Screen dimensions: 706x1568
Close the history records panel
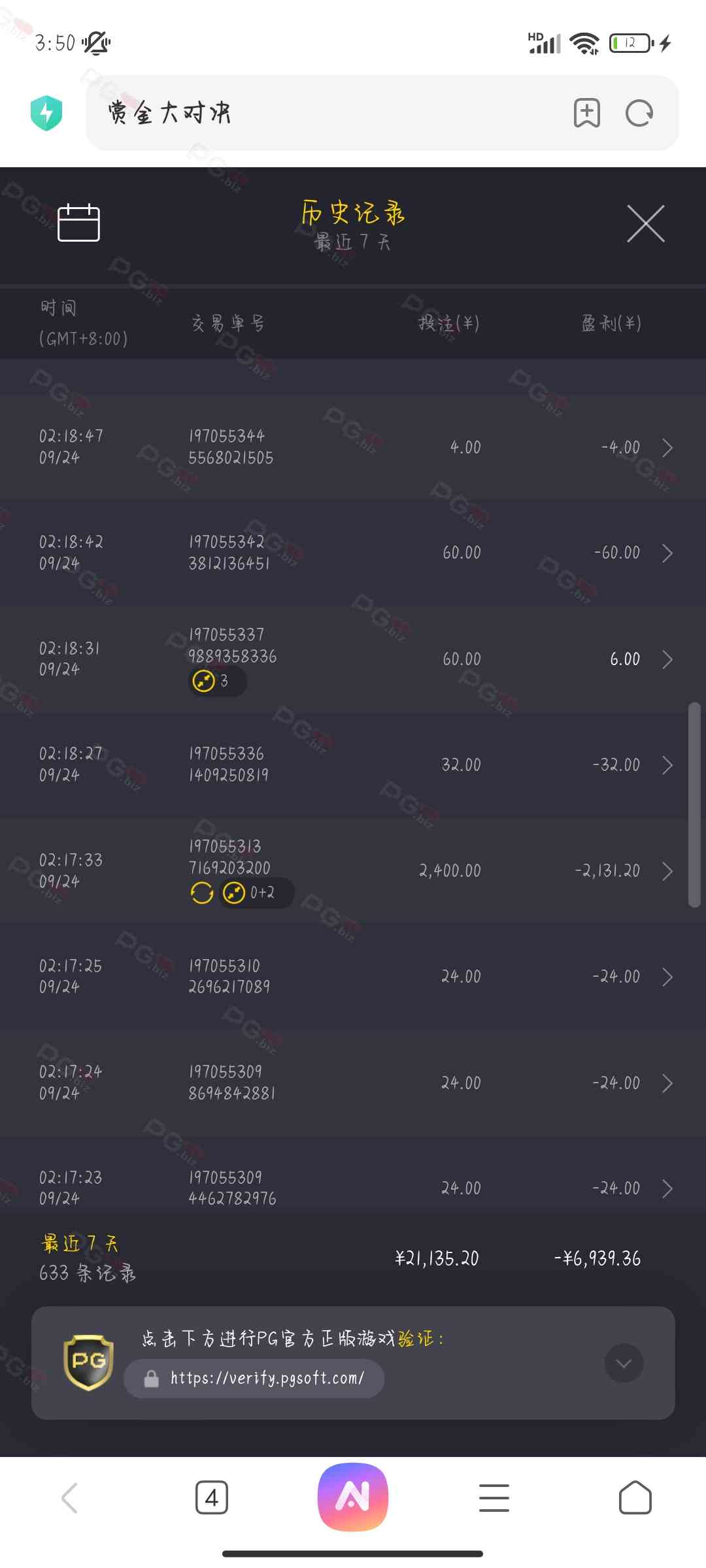[645, 223]
